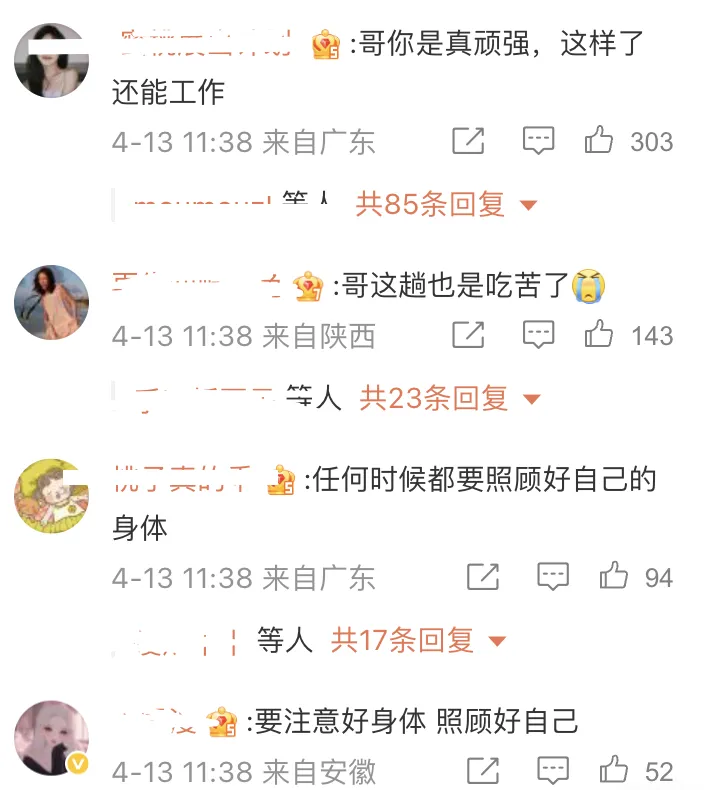This screenshot has height=790, width=704.
Task: Like the comment with 94 likes
Action: [x=613, y=576]
